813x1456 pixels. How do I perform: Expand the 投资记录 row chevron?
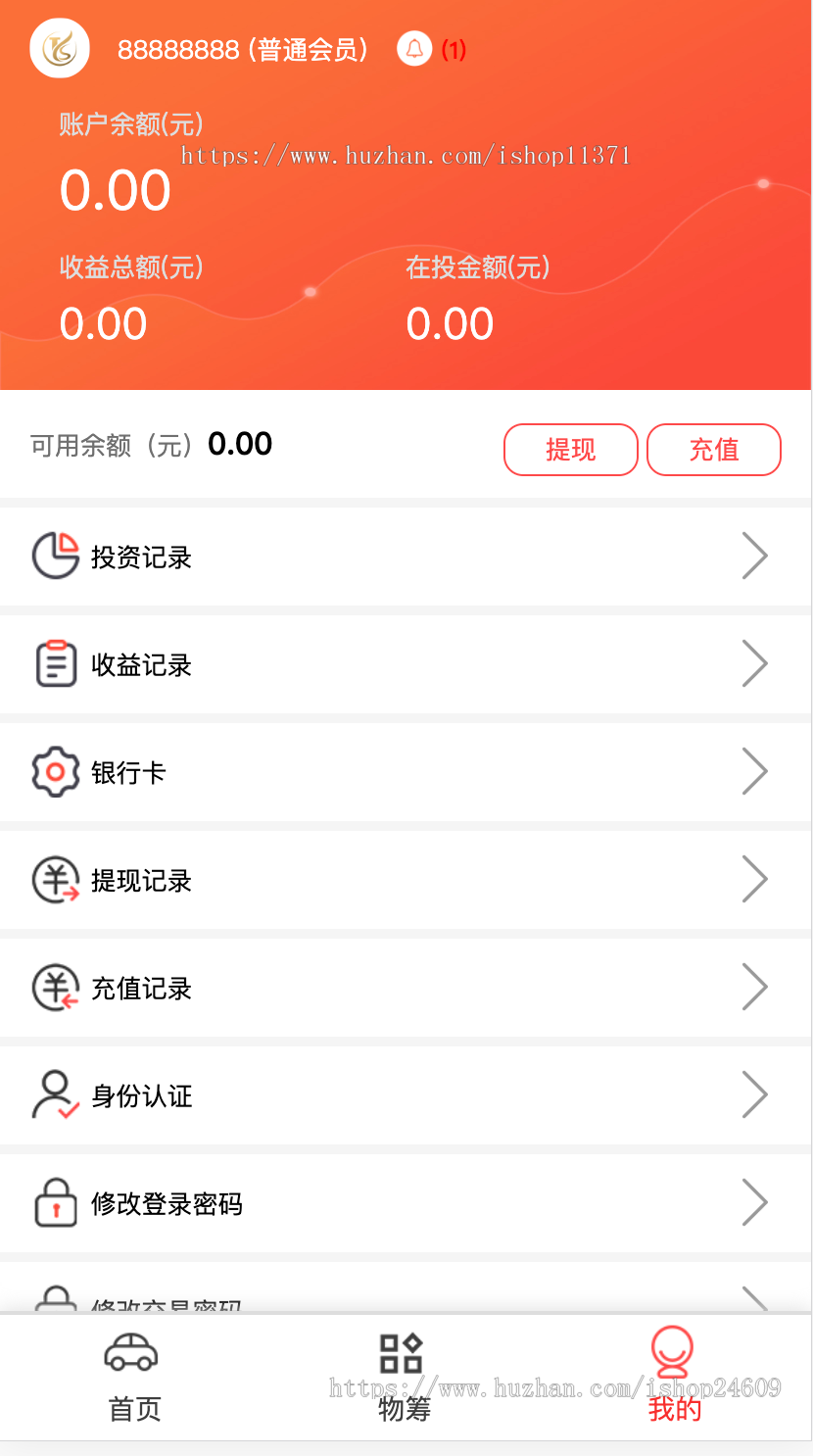click(x=754, y=555)
